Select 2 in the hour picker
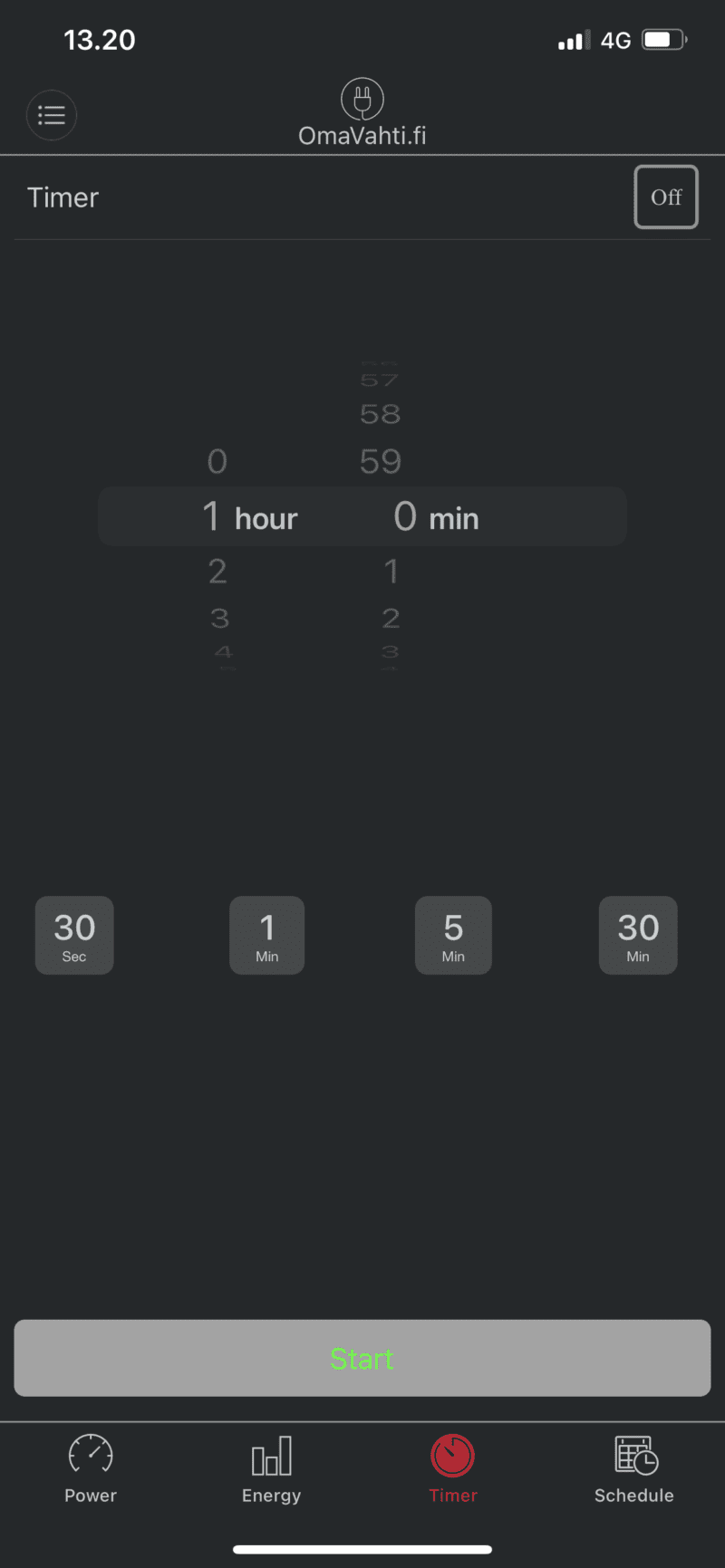 tap(217, 572)
